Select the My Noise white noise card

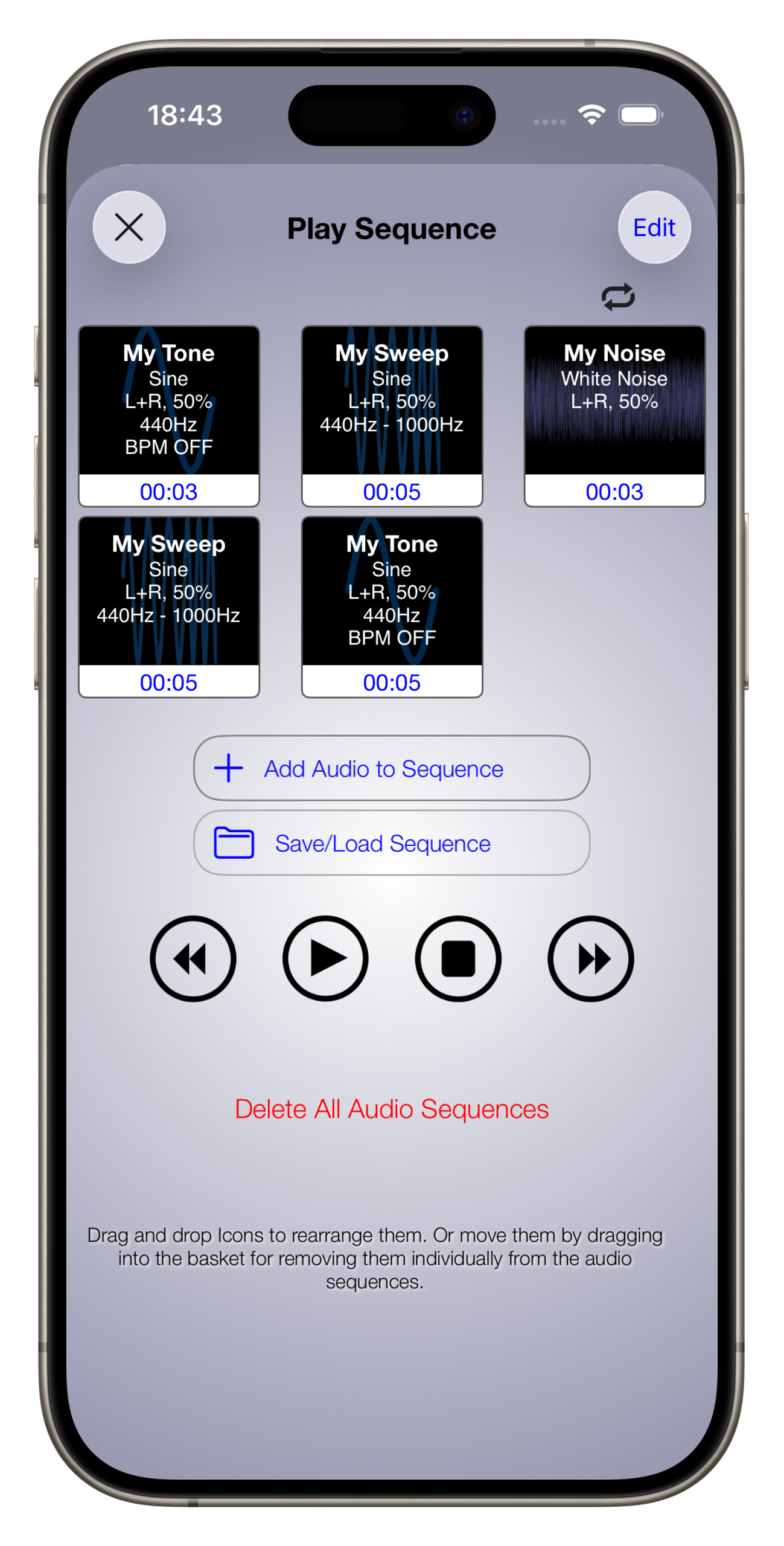coord(614,415)
